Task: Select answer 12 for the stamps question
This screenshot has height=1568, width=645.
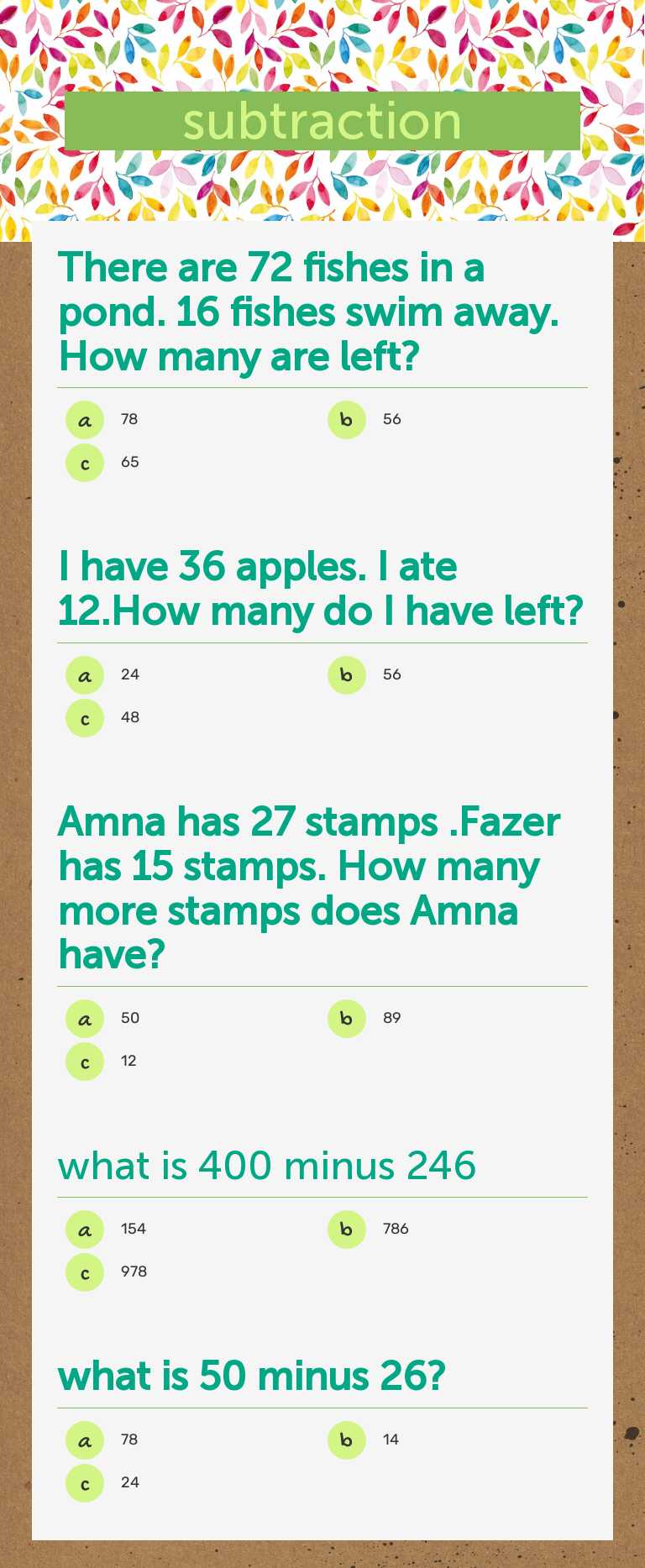Action: pos(84,1061)
